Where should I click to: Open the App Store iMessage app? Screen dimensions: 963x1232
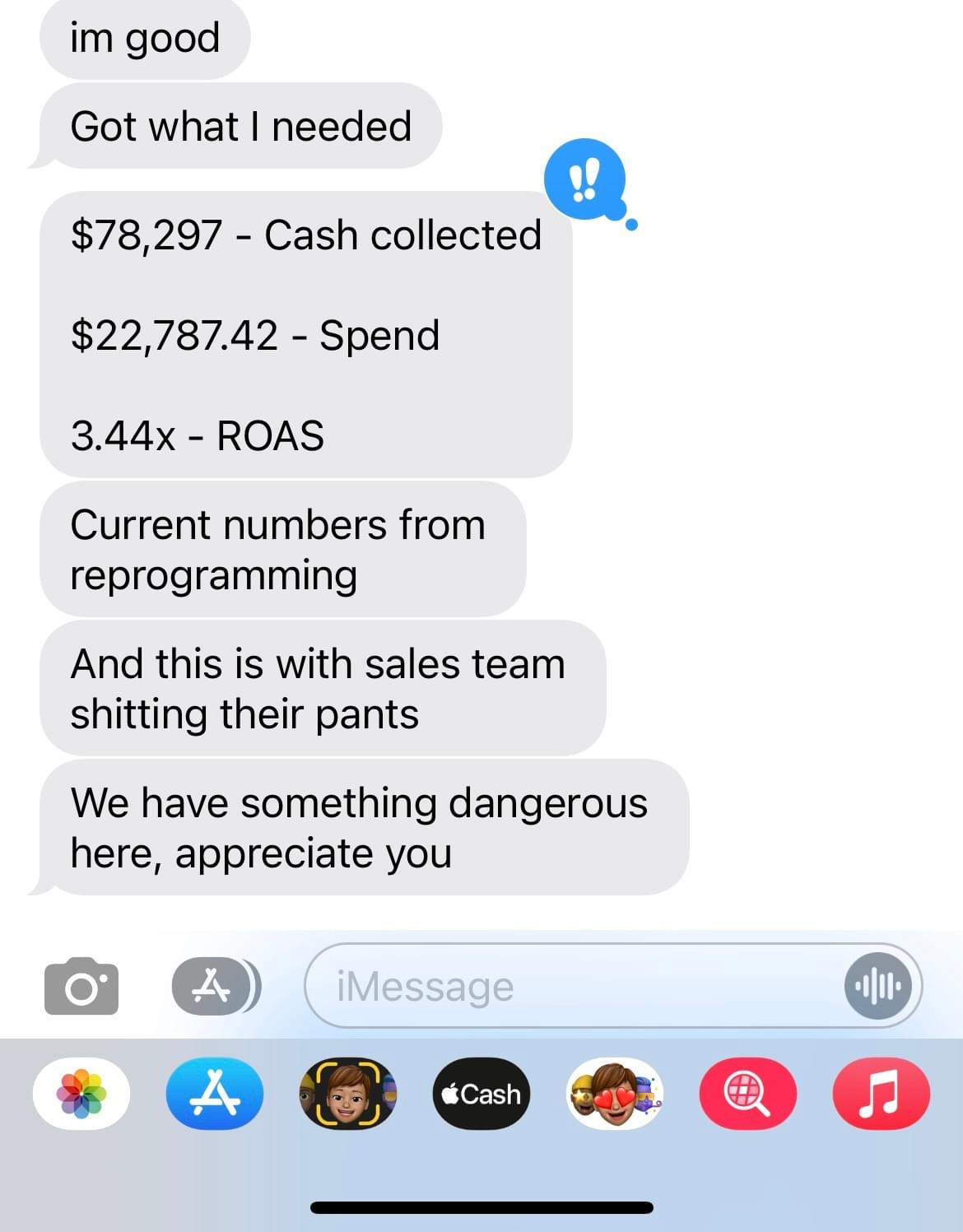(214, 1094)
